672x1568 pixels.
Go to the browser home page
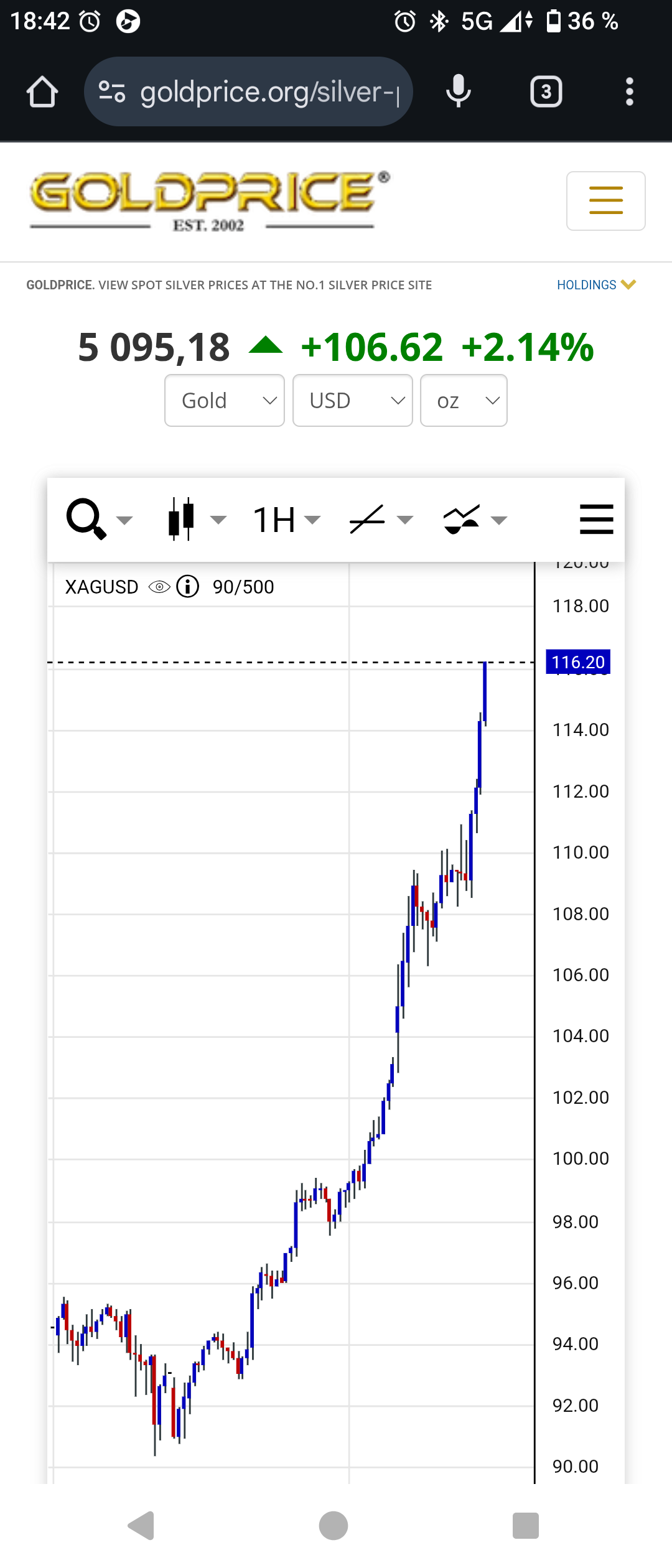pos(42,92)
